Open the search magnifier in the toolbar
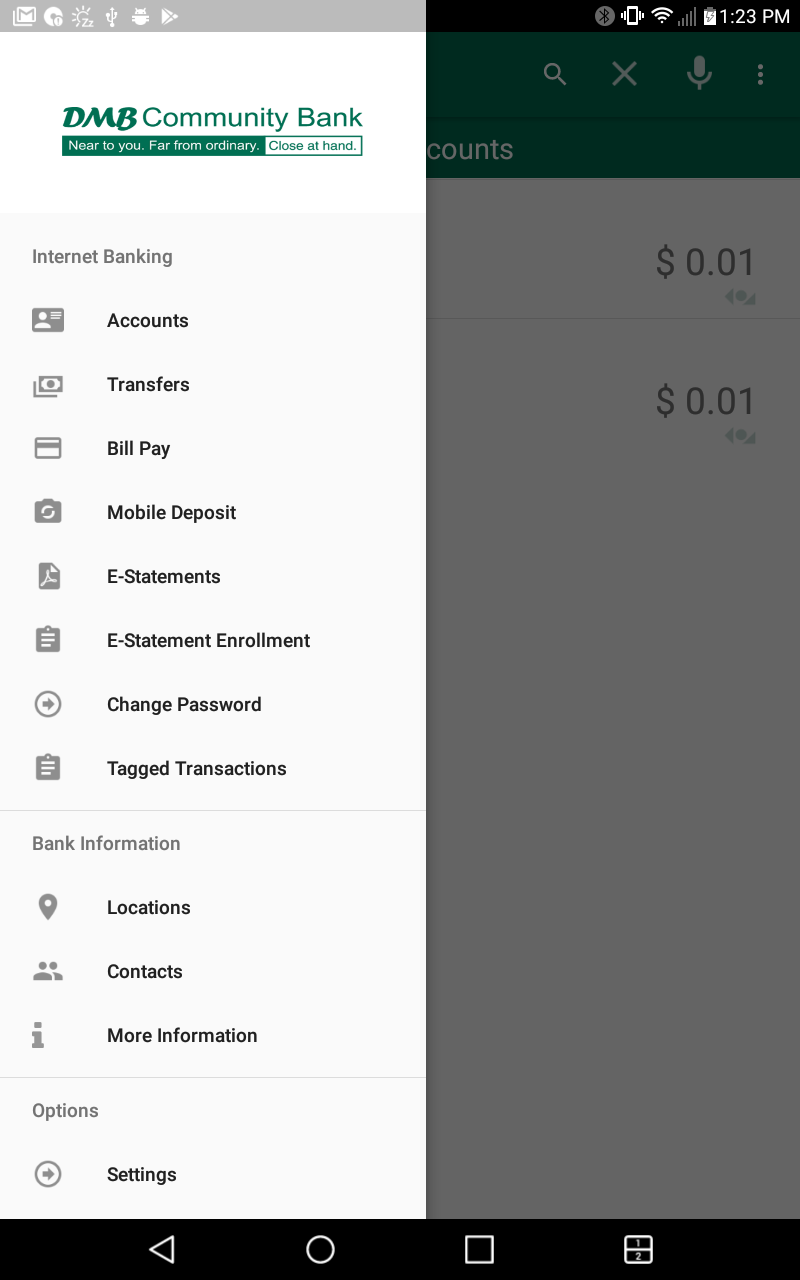Screen dimensions: 800x1280 click(x=555, y=73)
